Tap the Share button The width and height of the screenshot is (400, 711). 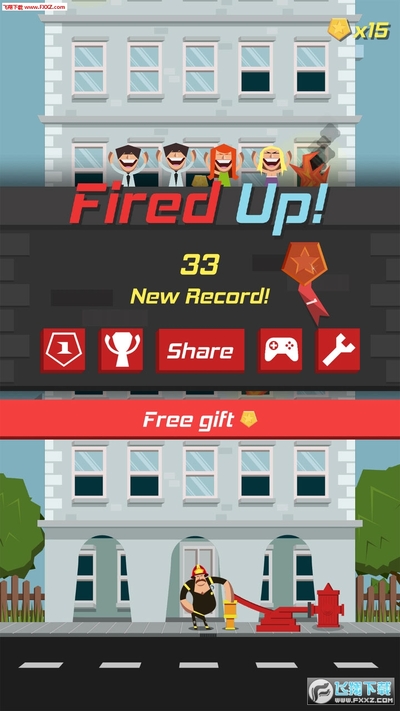point(200,351)
